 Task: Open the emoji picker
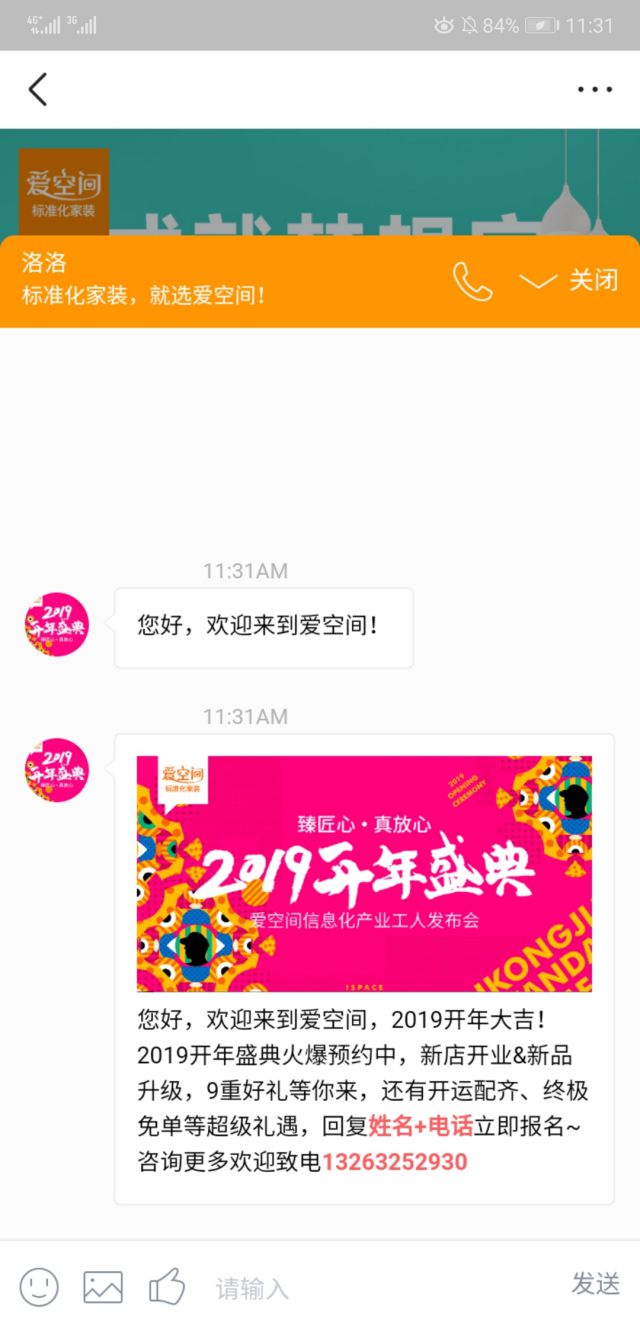click(x=39, y=1287)
